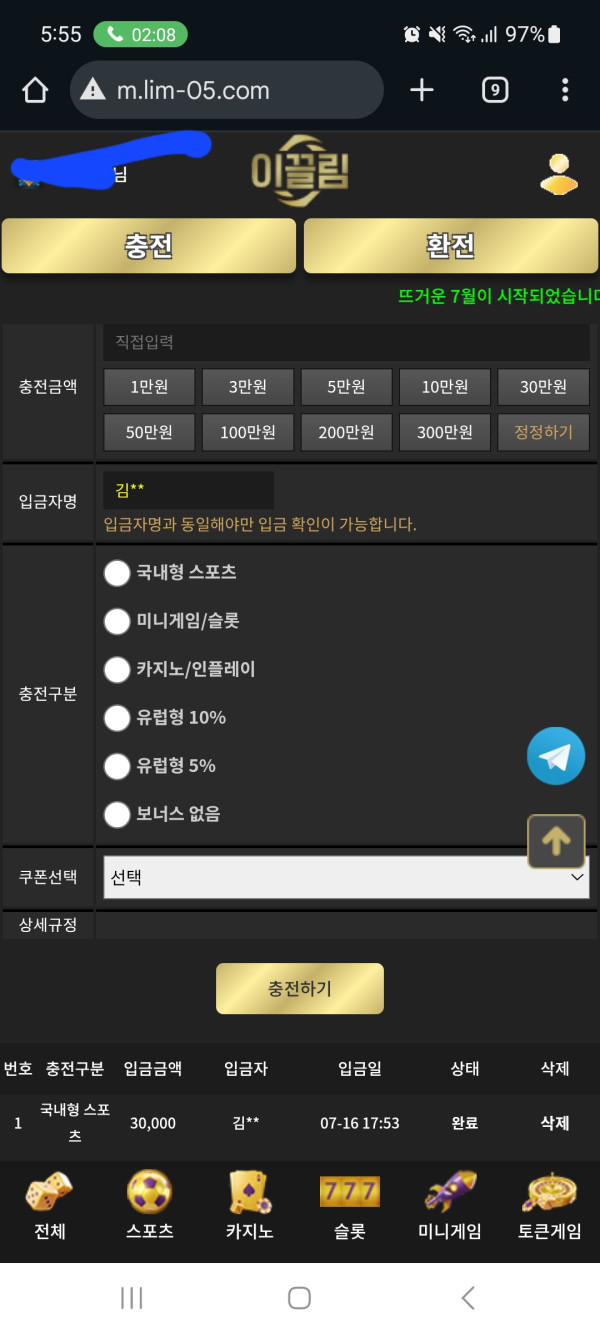This screenshot has width=600, height=1333.
Task: Select 카지노/인플레이 radio option
Action: [x=118, y=669]
